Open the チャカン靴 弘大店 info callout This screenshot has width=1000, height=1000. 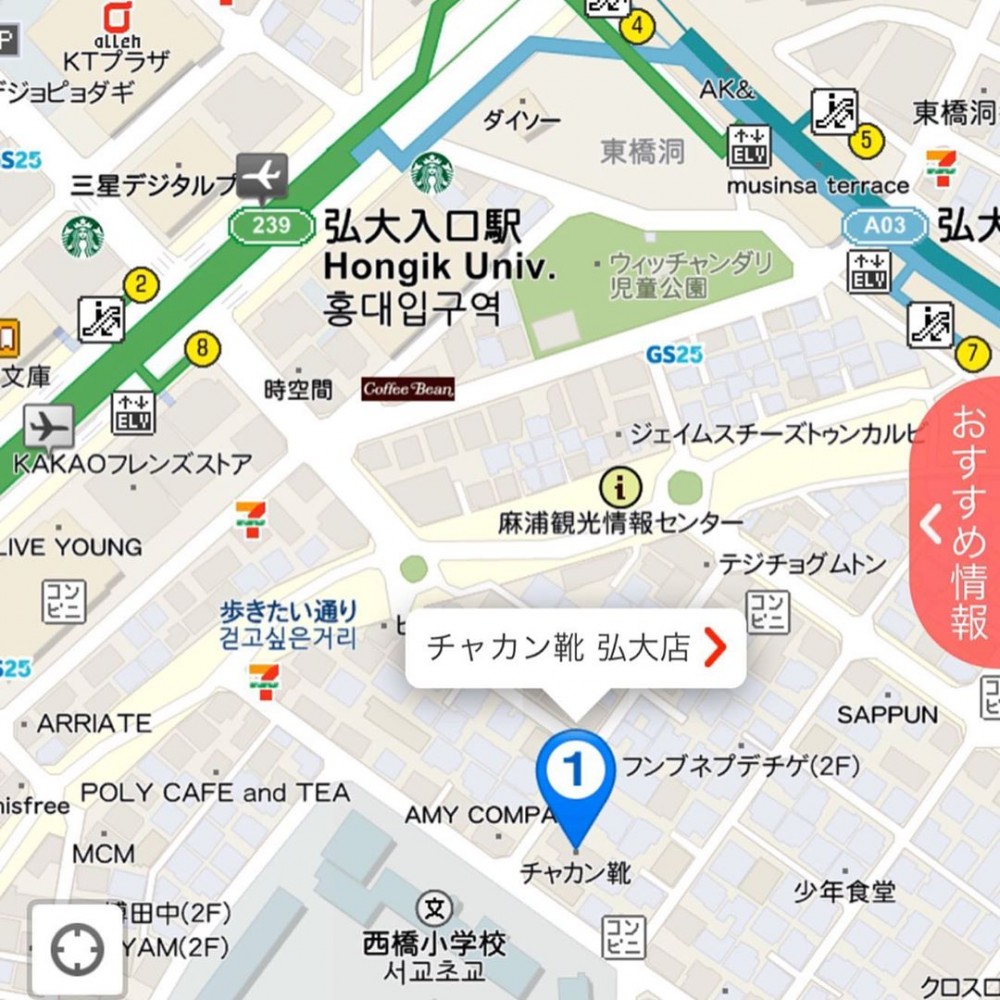(575, 648)
